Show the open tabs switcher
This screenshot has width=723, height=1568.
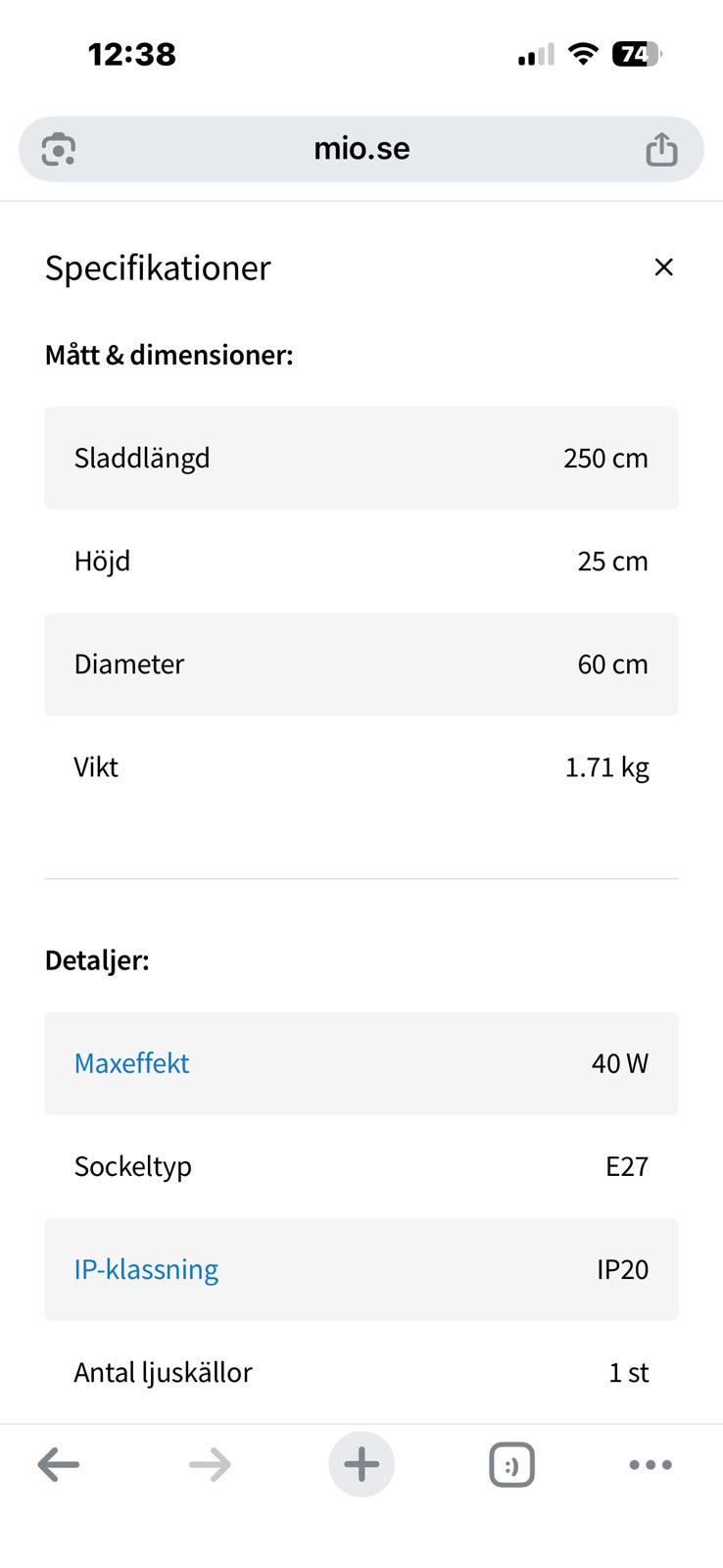point(511,1465)
